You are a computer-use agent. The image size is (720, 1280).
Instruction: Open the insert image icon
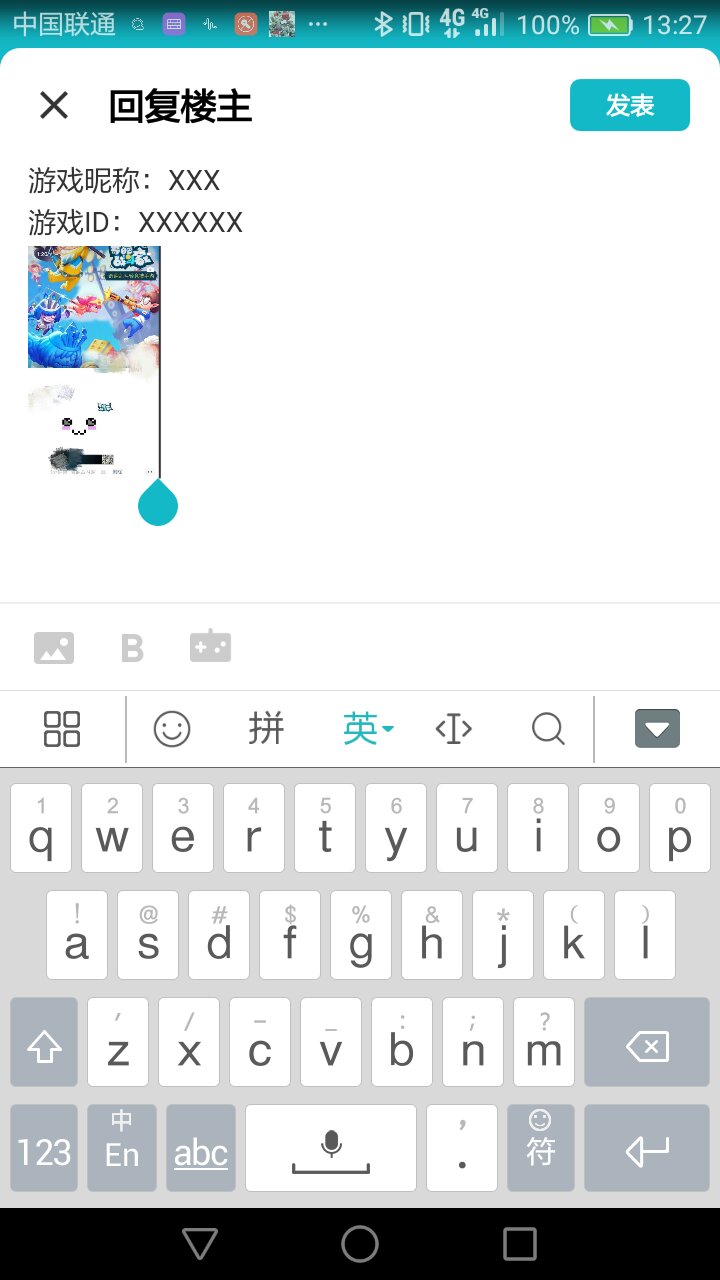54,647
